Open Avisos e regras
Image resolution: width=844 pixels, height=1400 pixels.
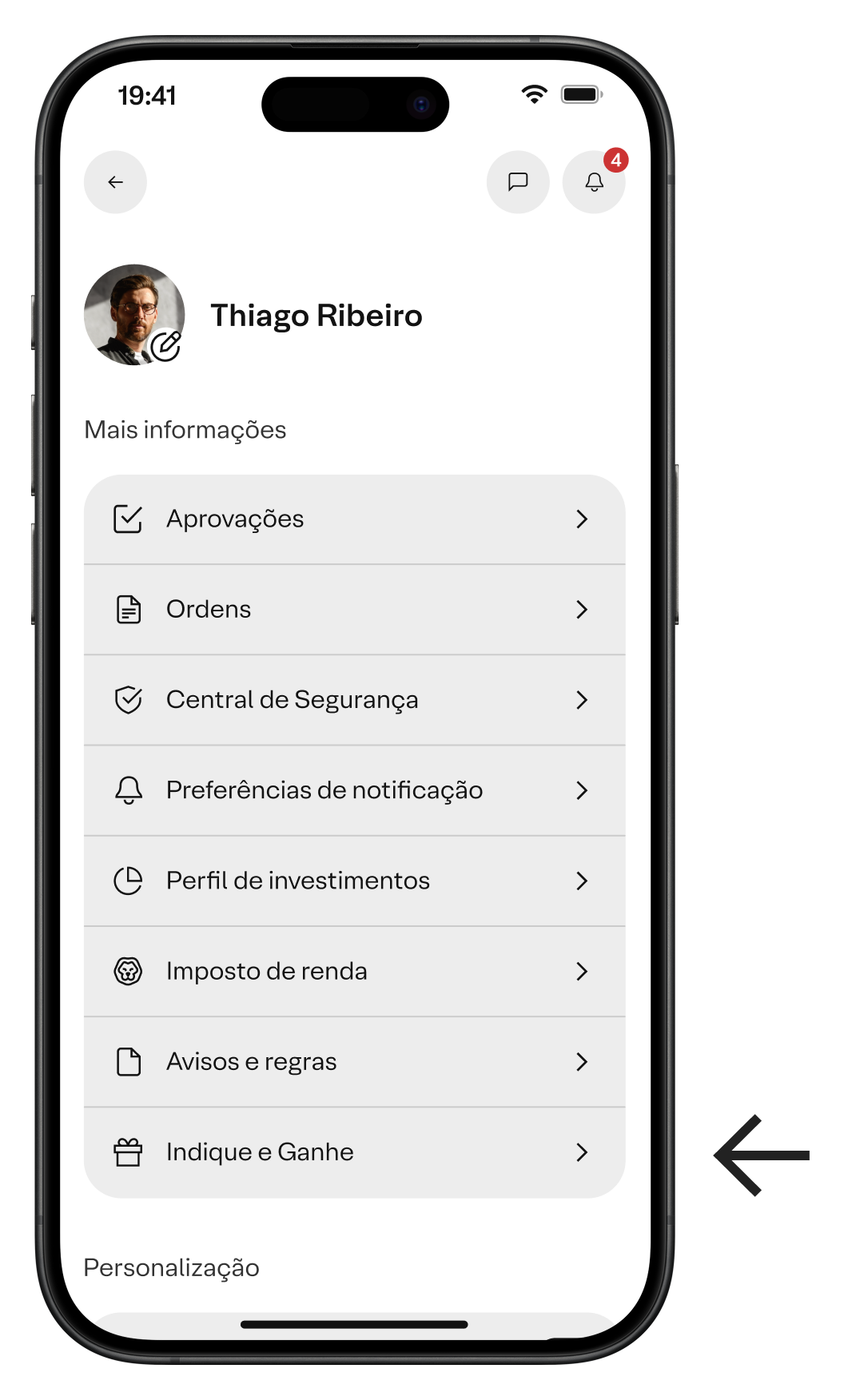click(x=354, y=1062)
